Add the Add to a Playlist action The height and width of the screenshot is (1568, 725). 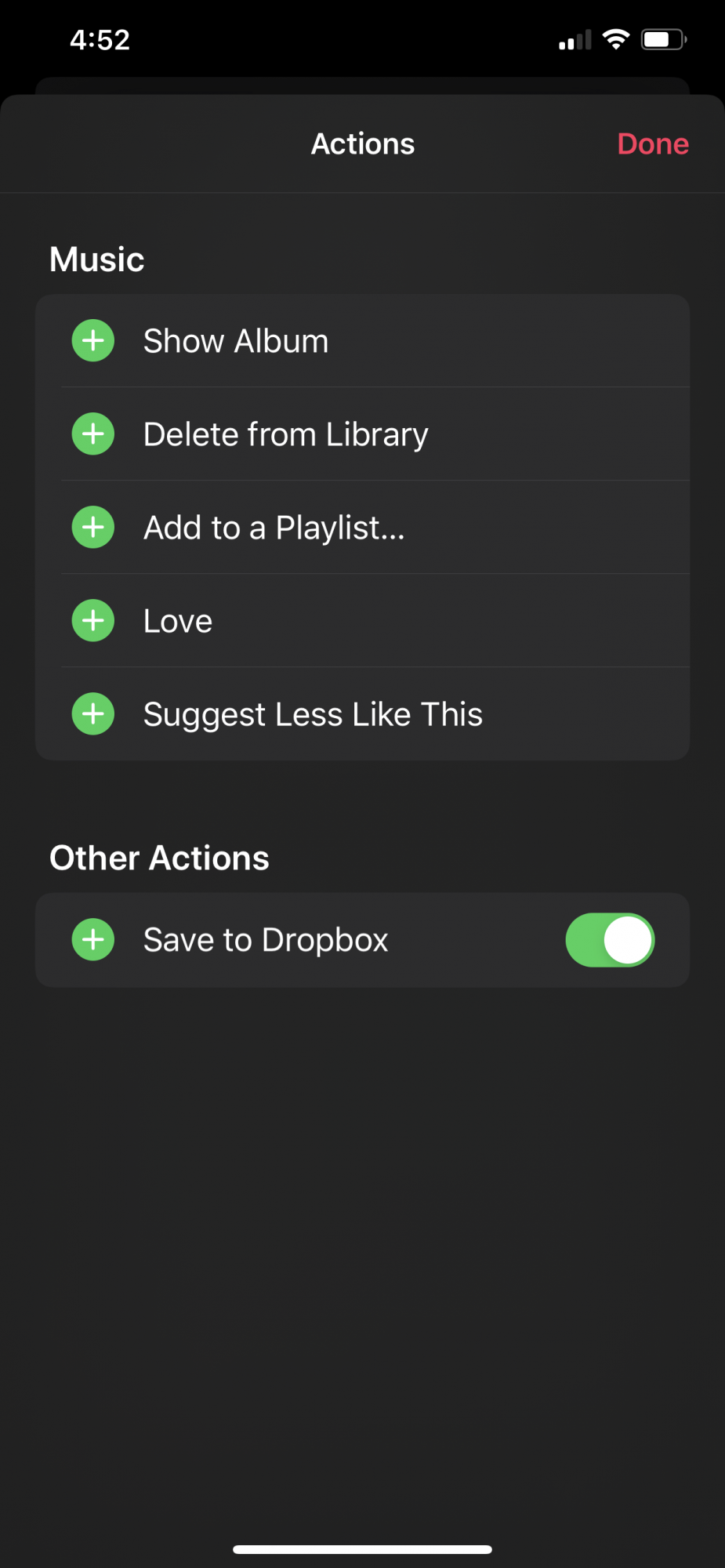[x=93, y=527]
